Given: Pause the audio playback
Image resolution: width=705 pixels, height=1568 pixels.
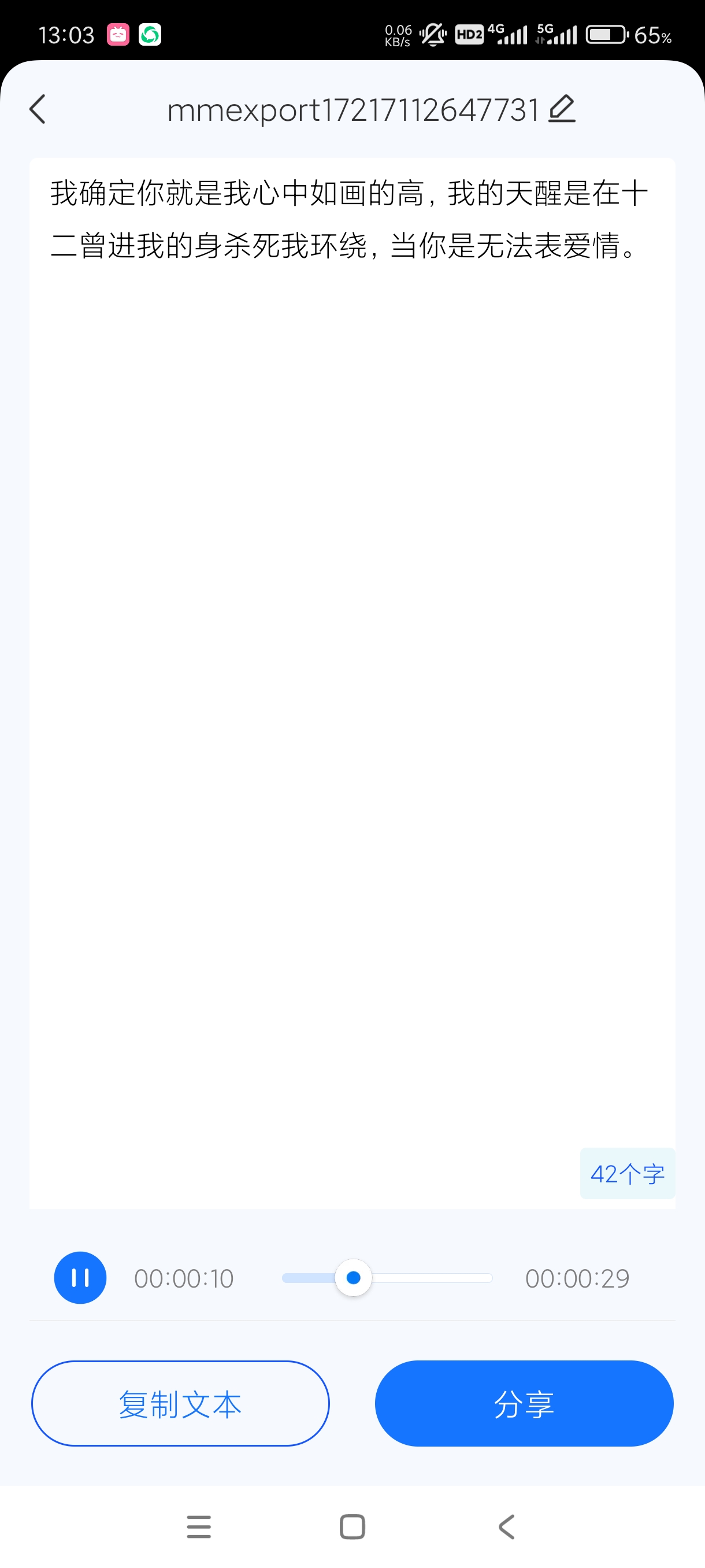Looking at the screenshot, I should 80,1278.
